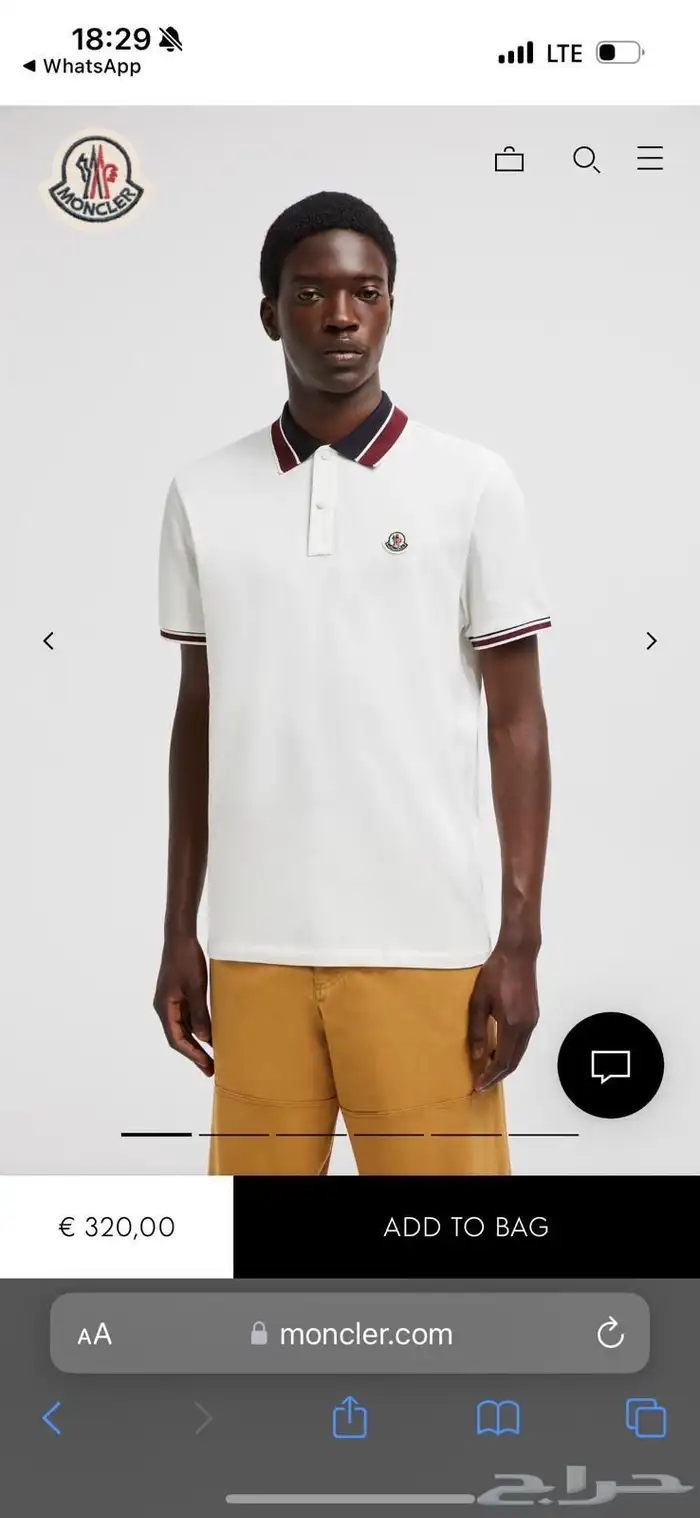700x1518 pixels.
Task: Open the live chat bubble
Action: click(610, 1065)
